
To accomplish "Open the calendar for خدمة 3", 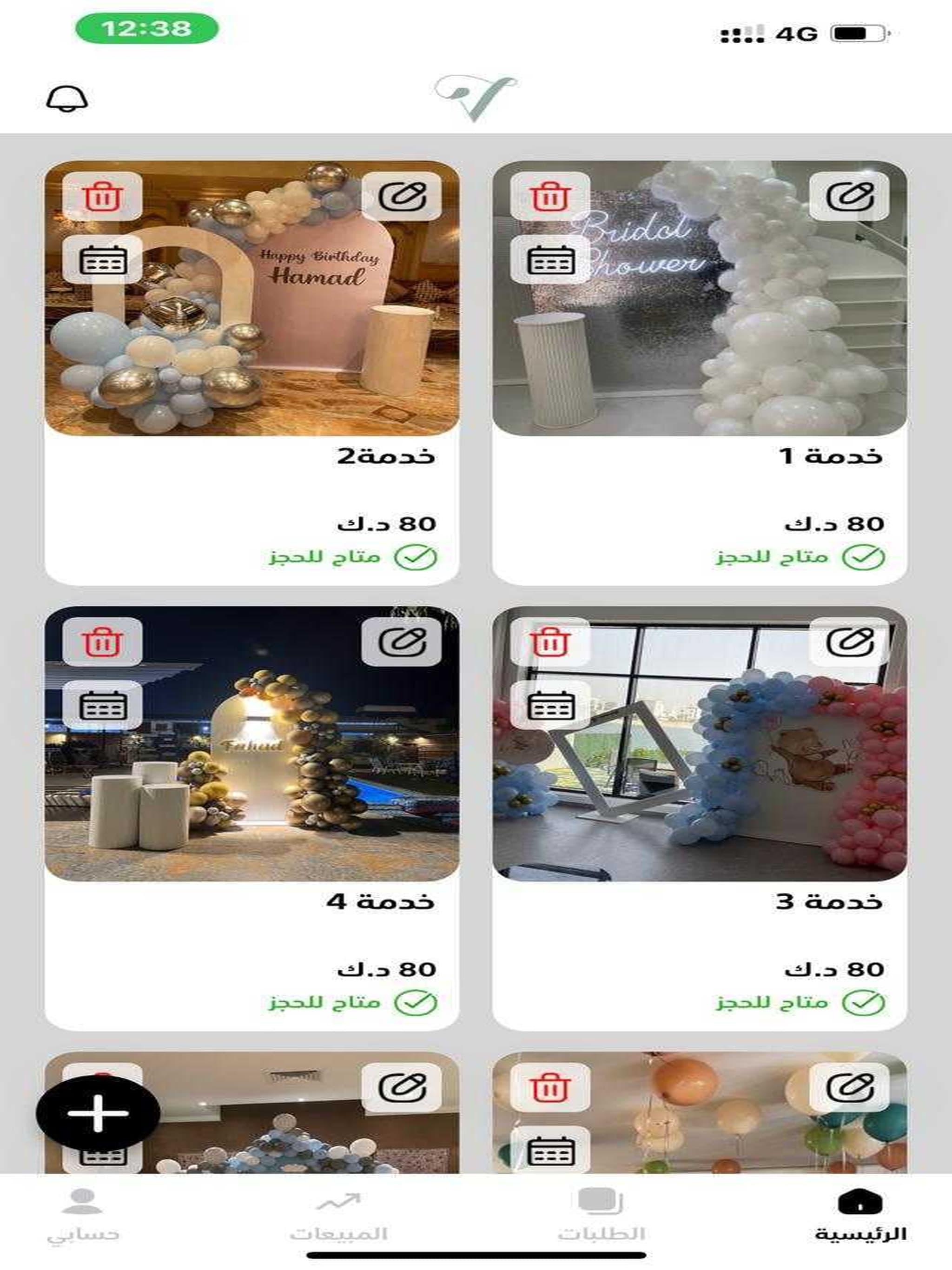I will click(x=550, y=705).
